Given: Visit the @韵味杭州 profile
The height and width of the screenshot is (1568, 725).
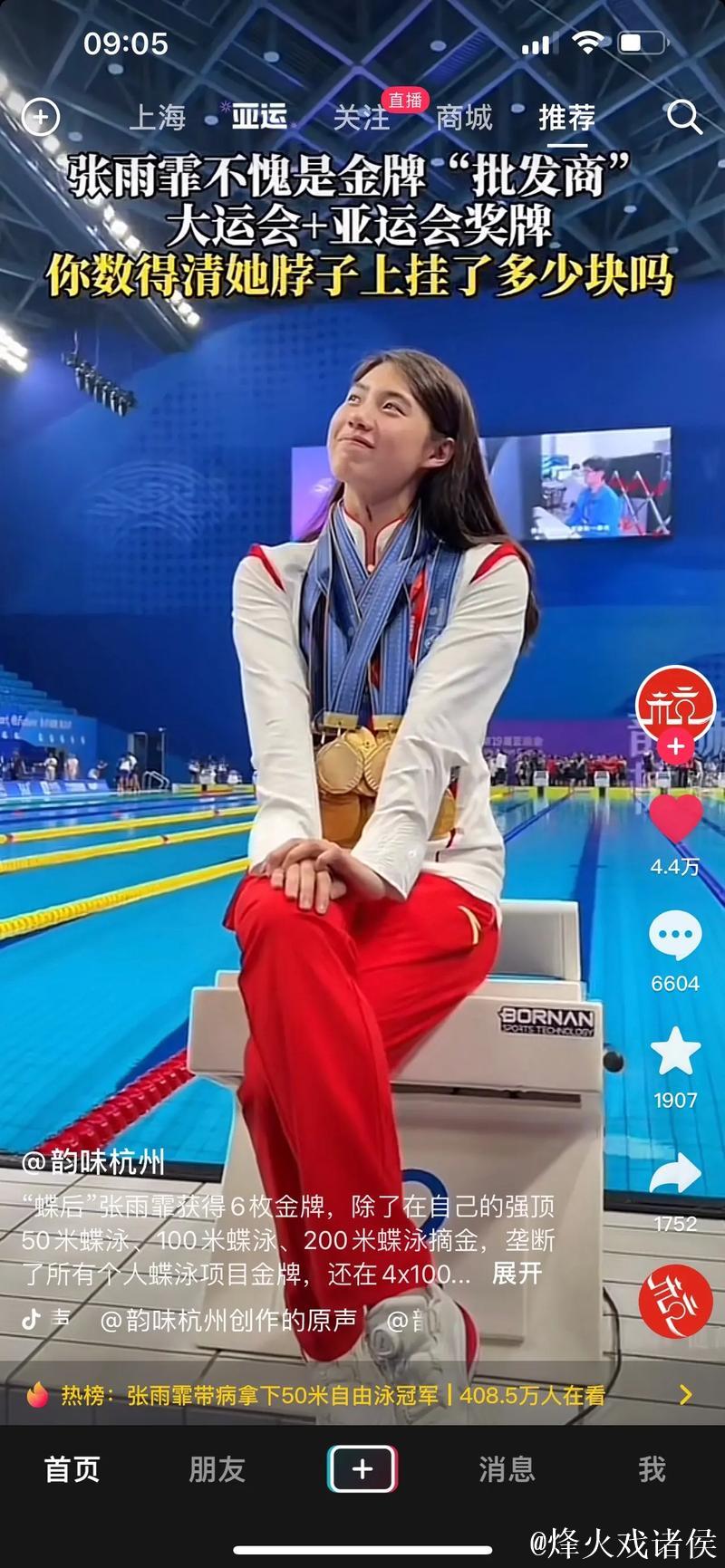Looking at the screenshot, I should [93, 1161].
